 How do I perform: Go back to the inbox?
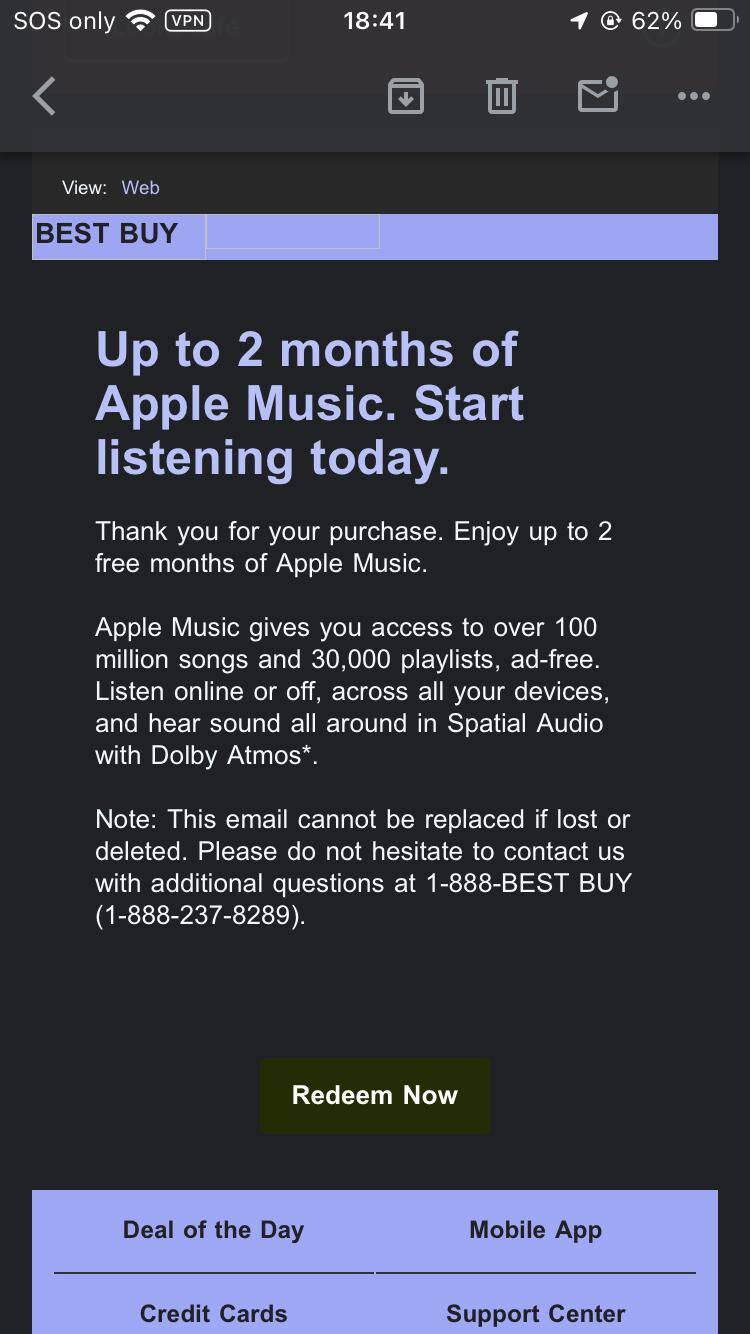(x=44, y=97)
